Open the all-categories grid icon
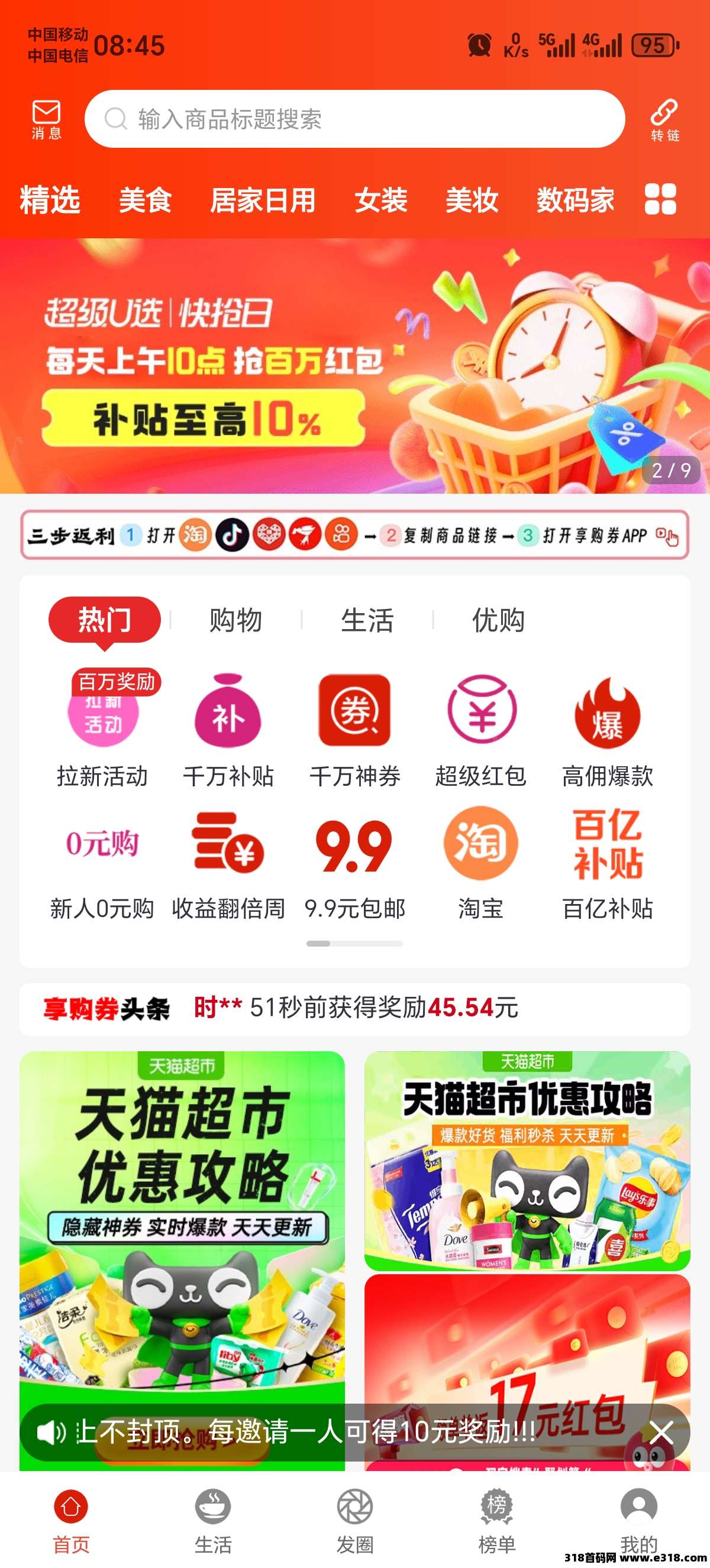This screenshot has width=710, height=1568. click(660, 199)
